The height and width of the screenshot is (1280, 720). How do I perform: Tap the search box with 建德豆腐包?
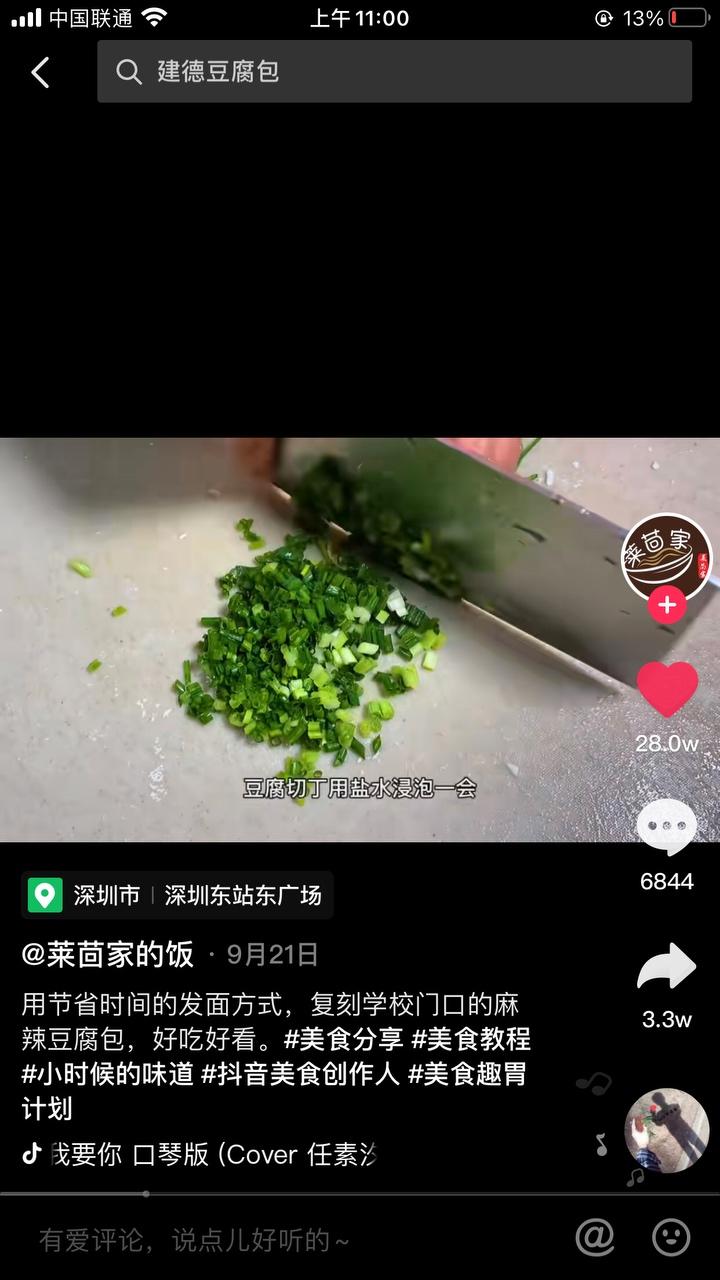click(394, 72)
